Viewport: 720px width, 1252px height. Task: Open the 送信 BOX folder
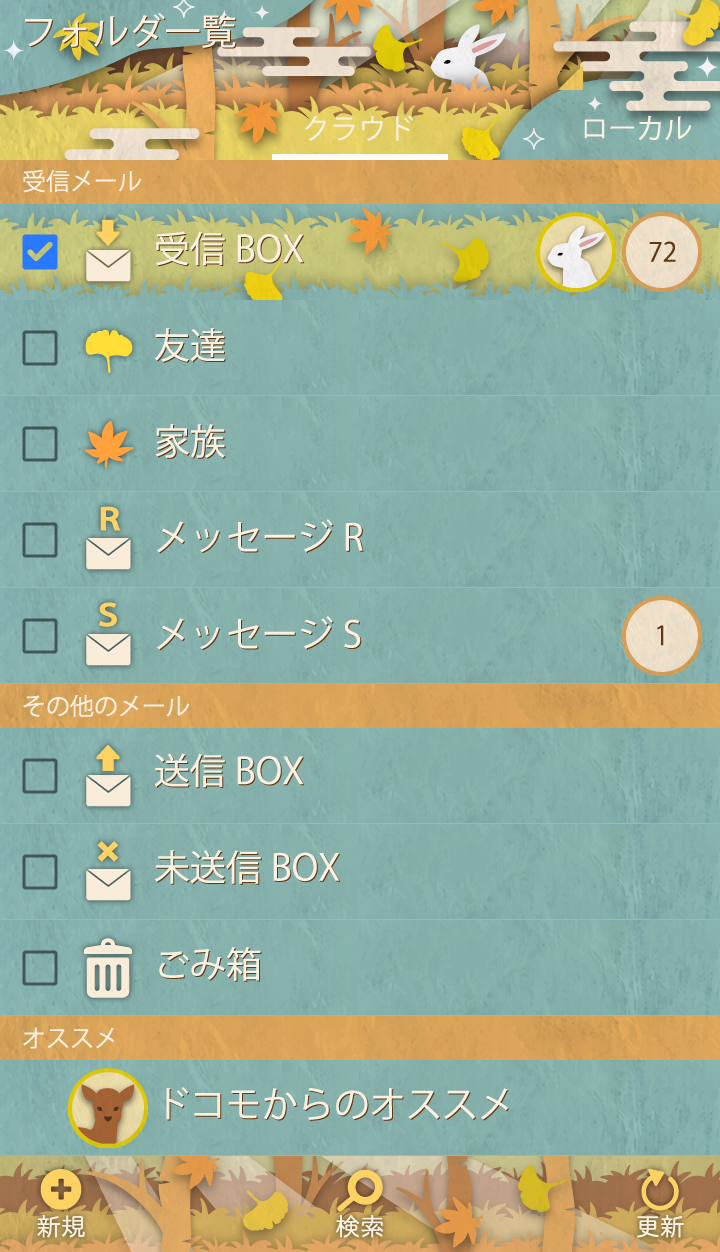(230, 773)
